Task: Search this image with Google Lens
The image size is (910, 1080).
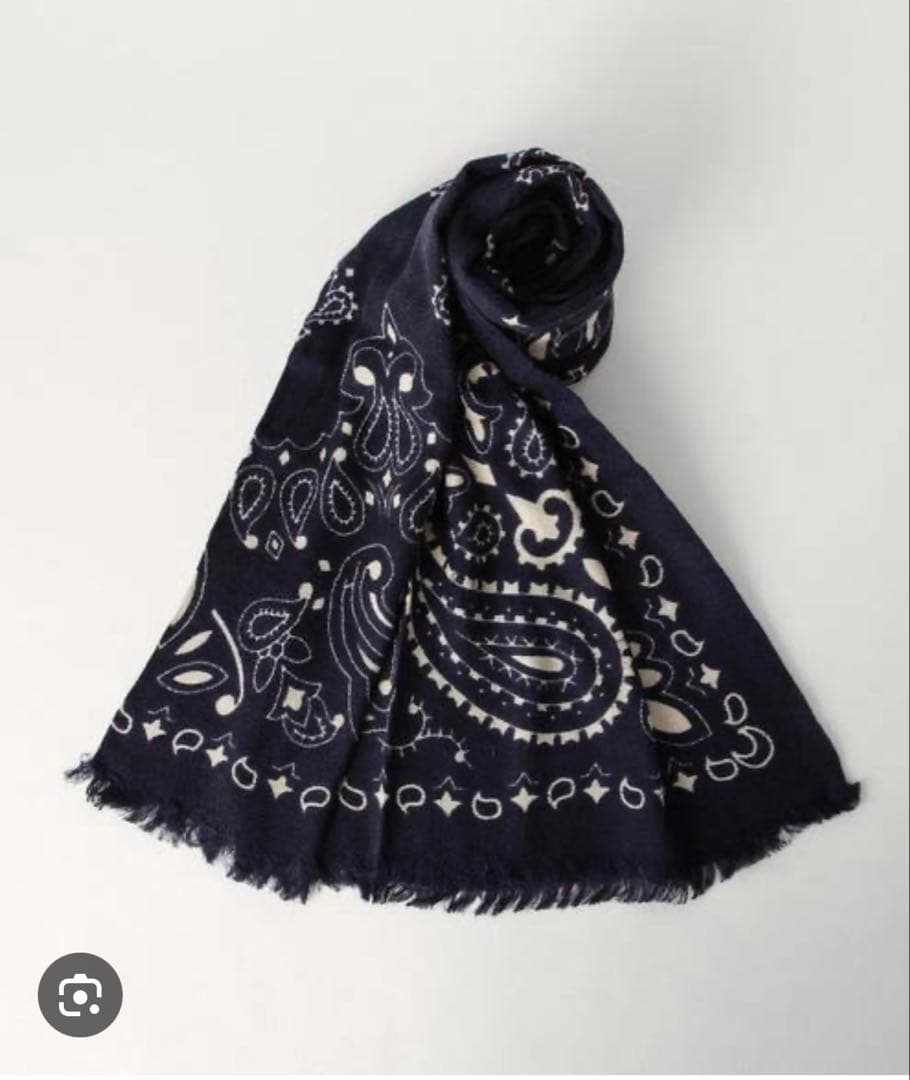Action: (80, 994)
